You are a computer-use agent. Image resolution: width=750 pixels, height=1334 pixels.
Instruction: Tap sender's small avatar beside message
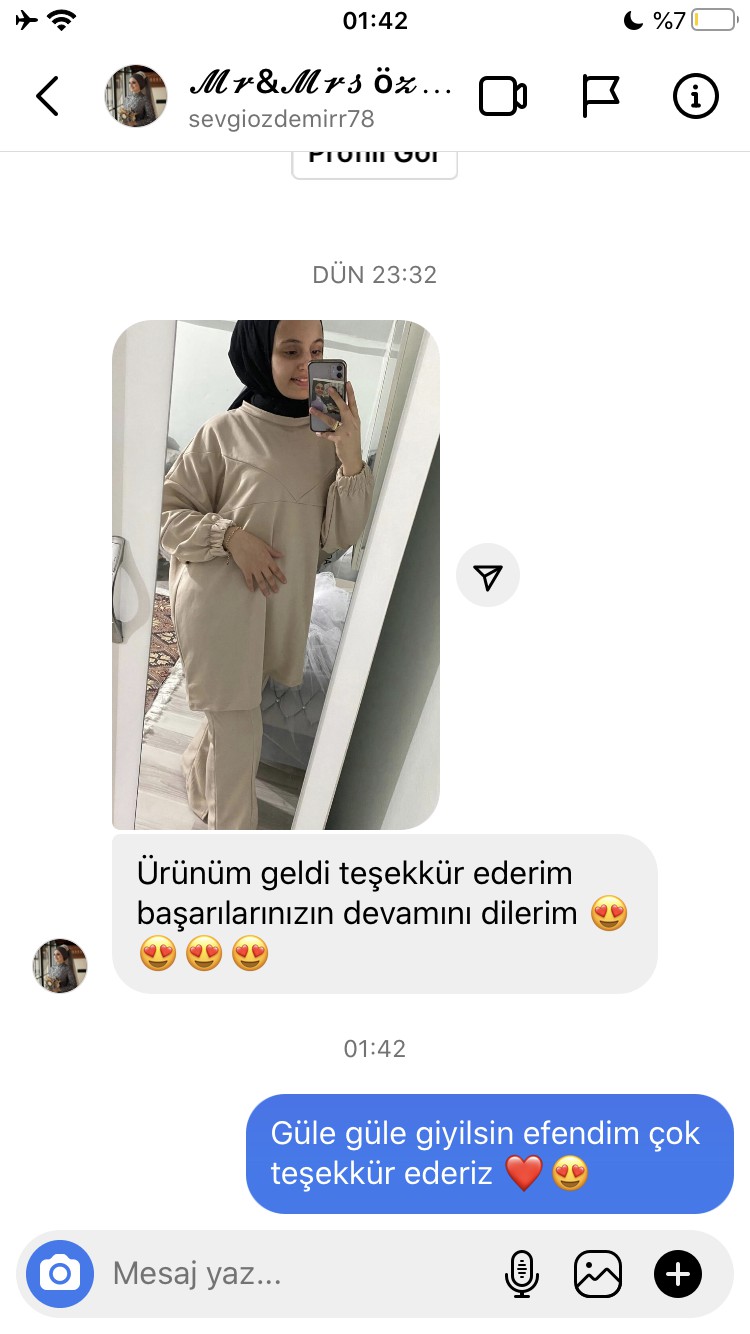[x=60, y=966]
